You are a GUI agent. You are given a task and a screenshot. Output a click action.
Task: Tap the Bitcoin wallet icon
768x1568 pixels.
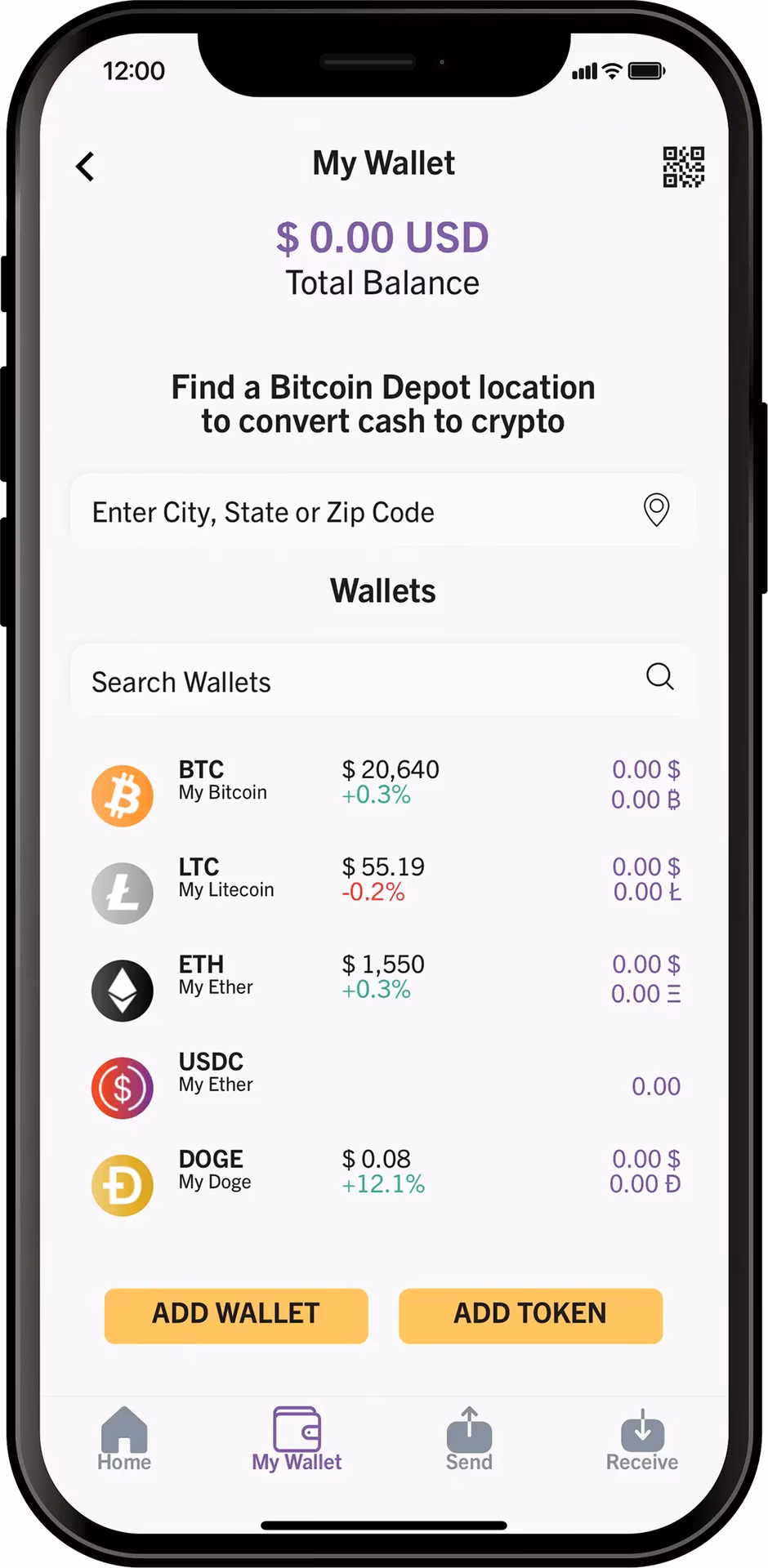click(122, 795)
